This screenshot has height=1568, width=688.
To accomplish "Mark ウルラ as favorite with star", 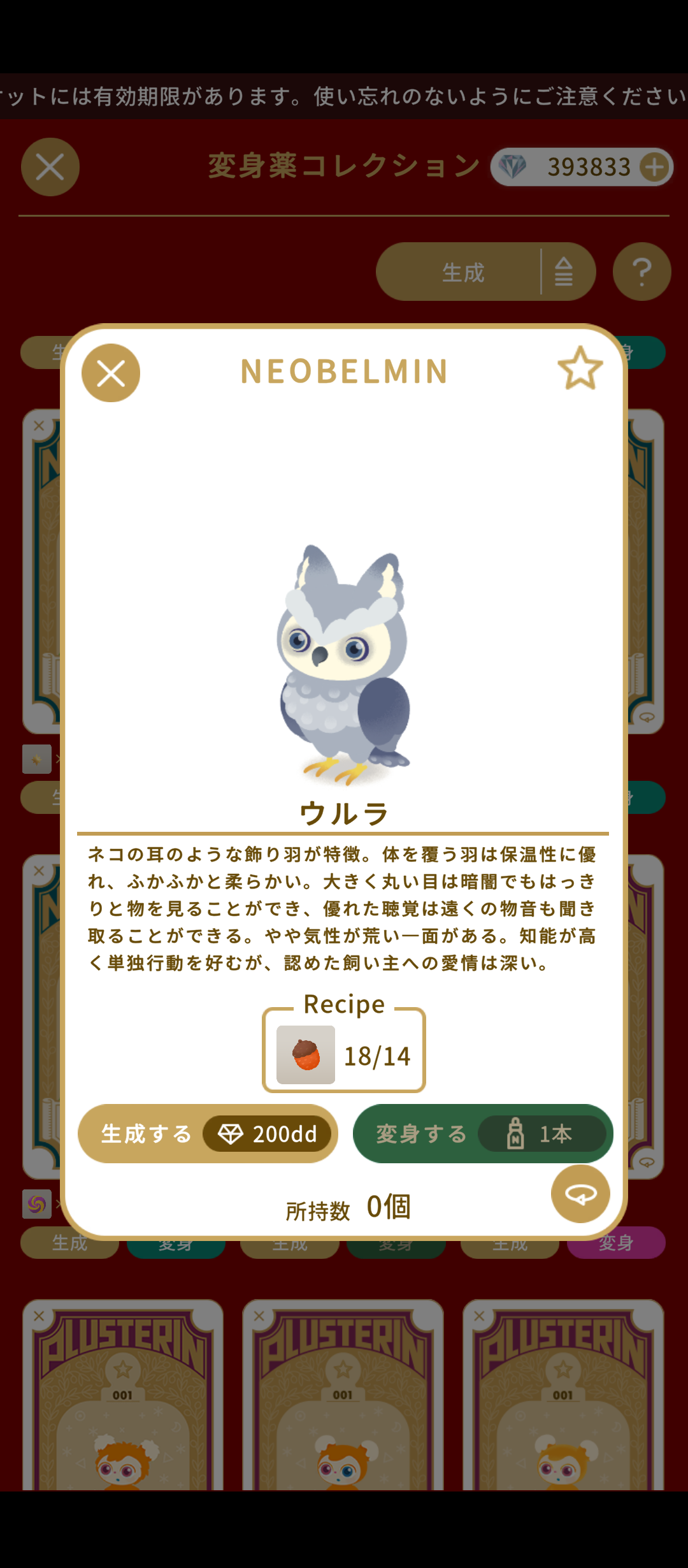I will pos(580,369).
